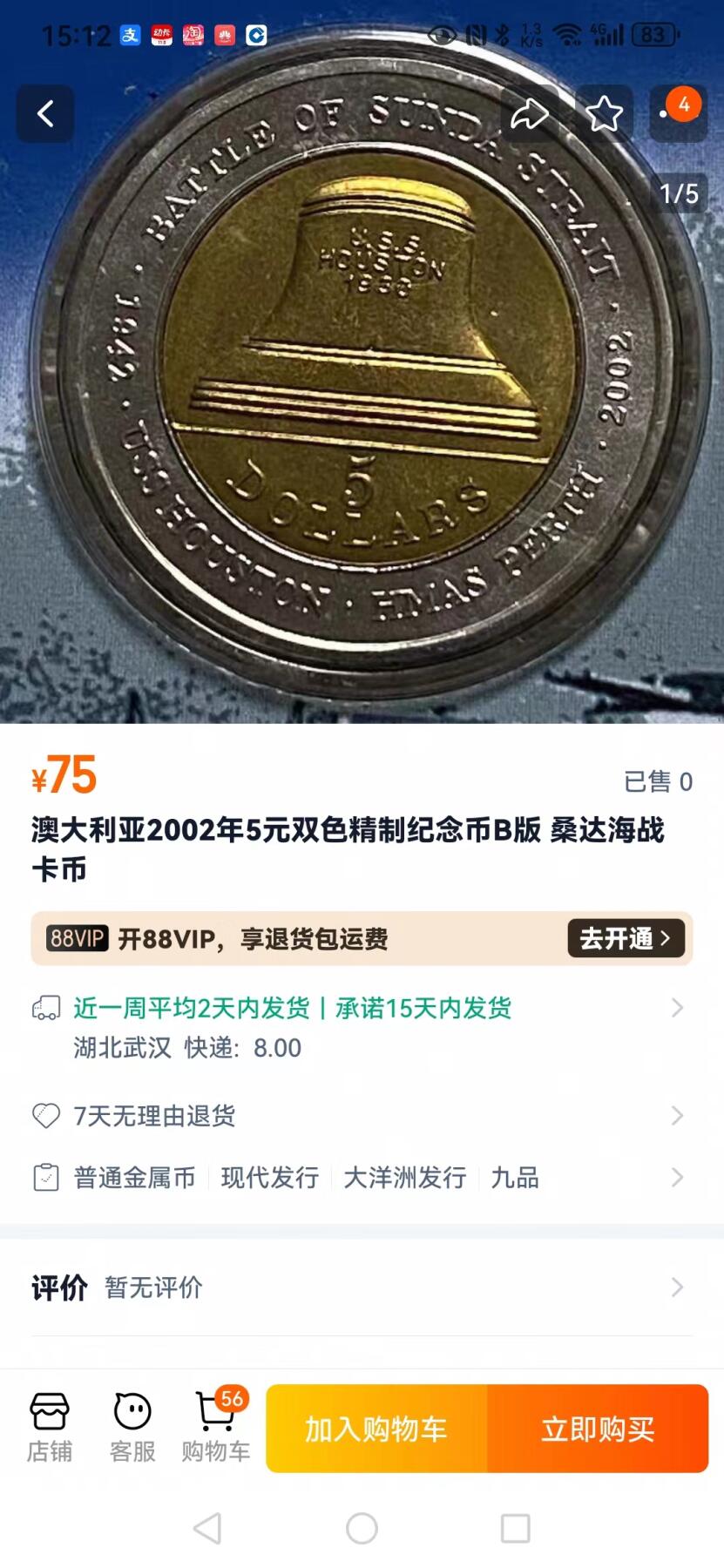Open the more menu with badge 4
Screen dimensions: 724x1568
679,114
